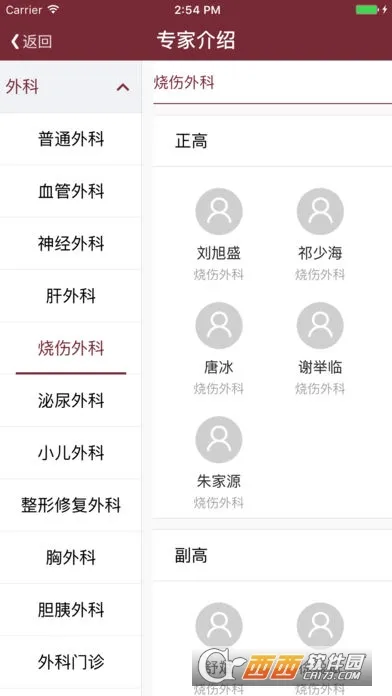Open 胸外科 department
The width and height of the screenshot is (392, 696).
[x=71, y=558]
